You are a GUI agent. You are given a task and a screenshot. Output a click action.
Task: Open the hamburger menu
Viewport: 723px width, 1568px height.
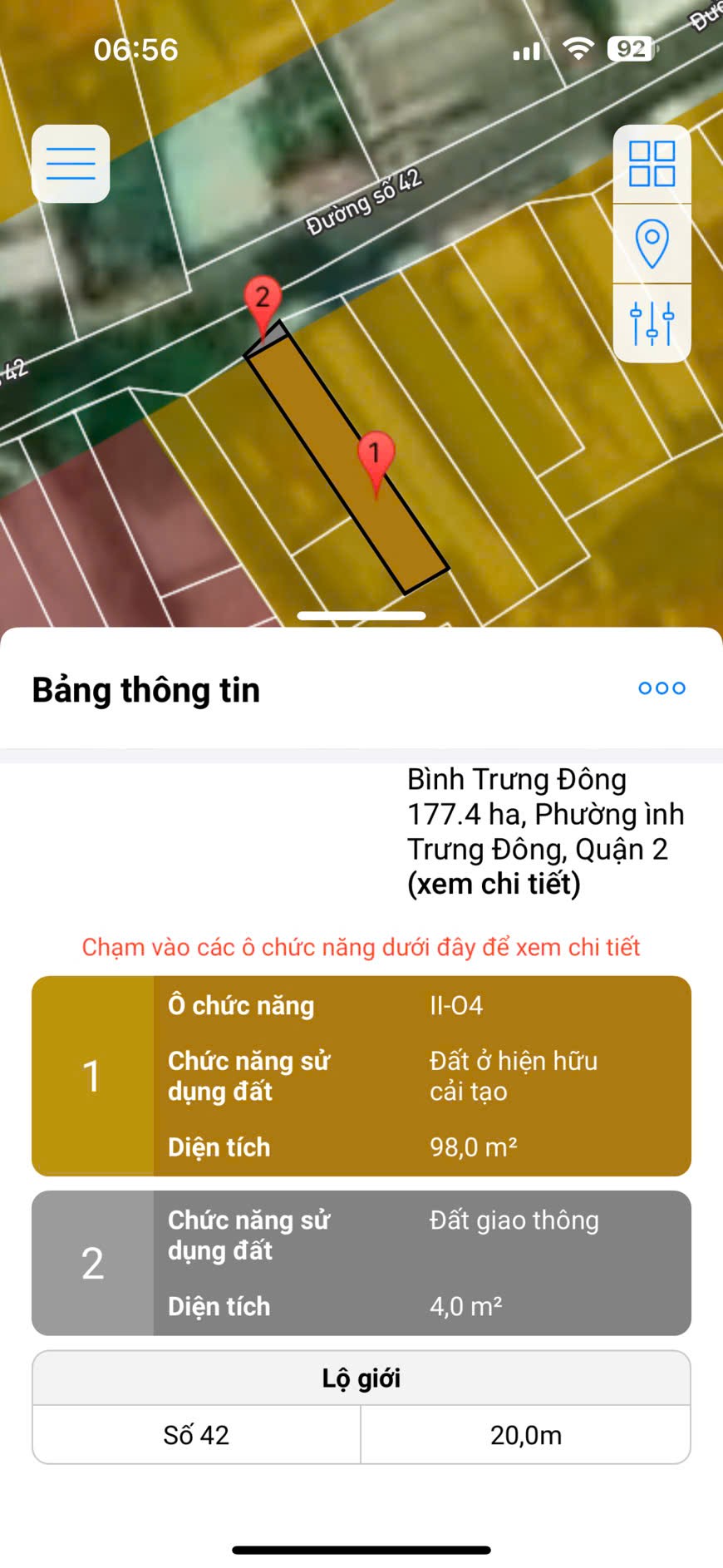[71, 164]
